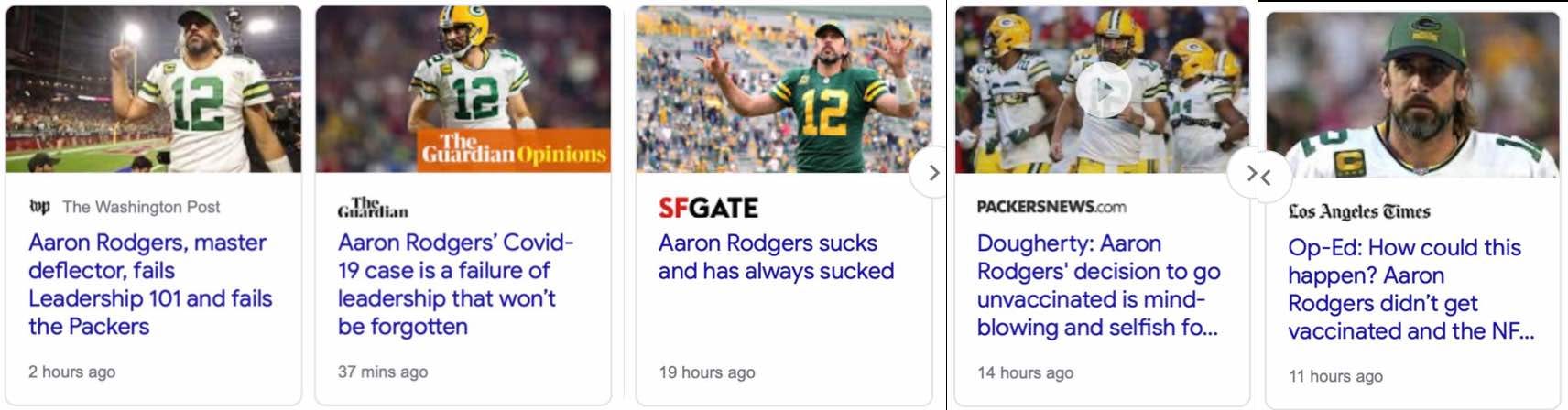Screen dimensions: 1568x410
Task: Open the Washington Post article on Rodgers
Action: (149, 284)
